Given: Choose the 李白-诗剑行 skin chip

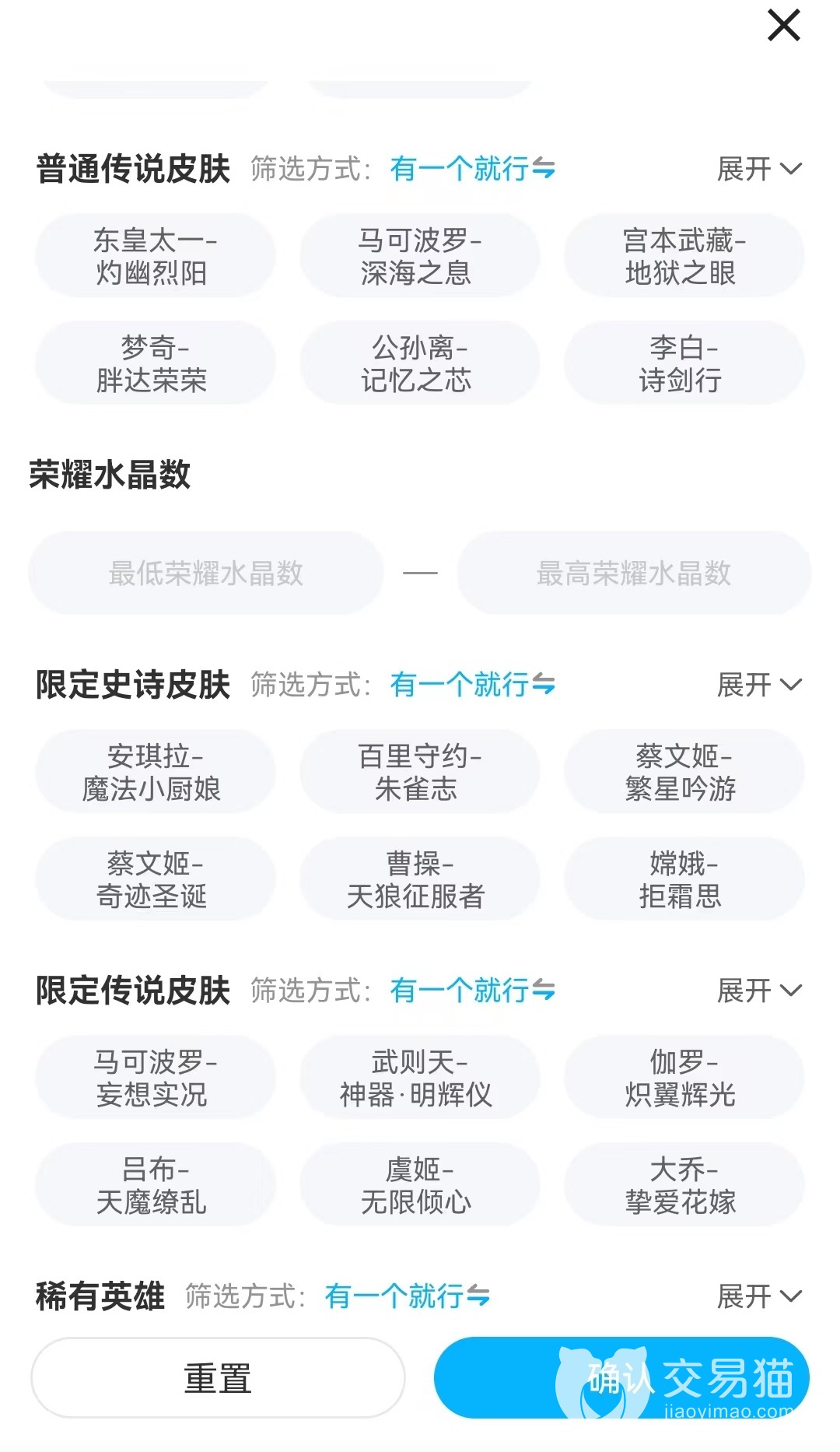Looking at the screenshot, I should coord(684,363).
